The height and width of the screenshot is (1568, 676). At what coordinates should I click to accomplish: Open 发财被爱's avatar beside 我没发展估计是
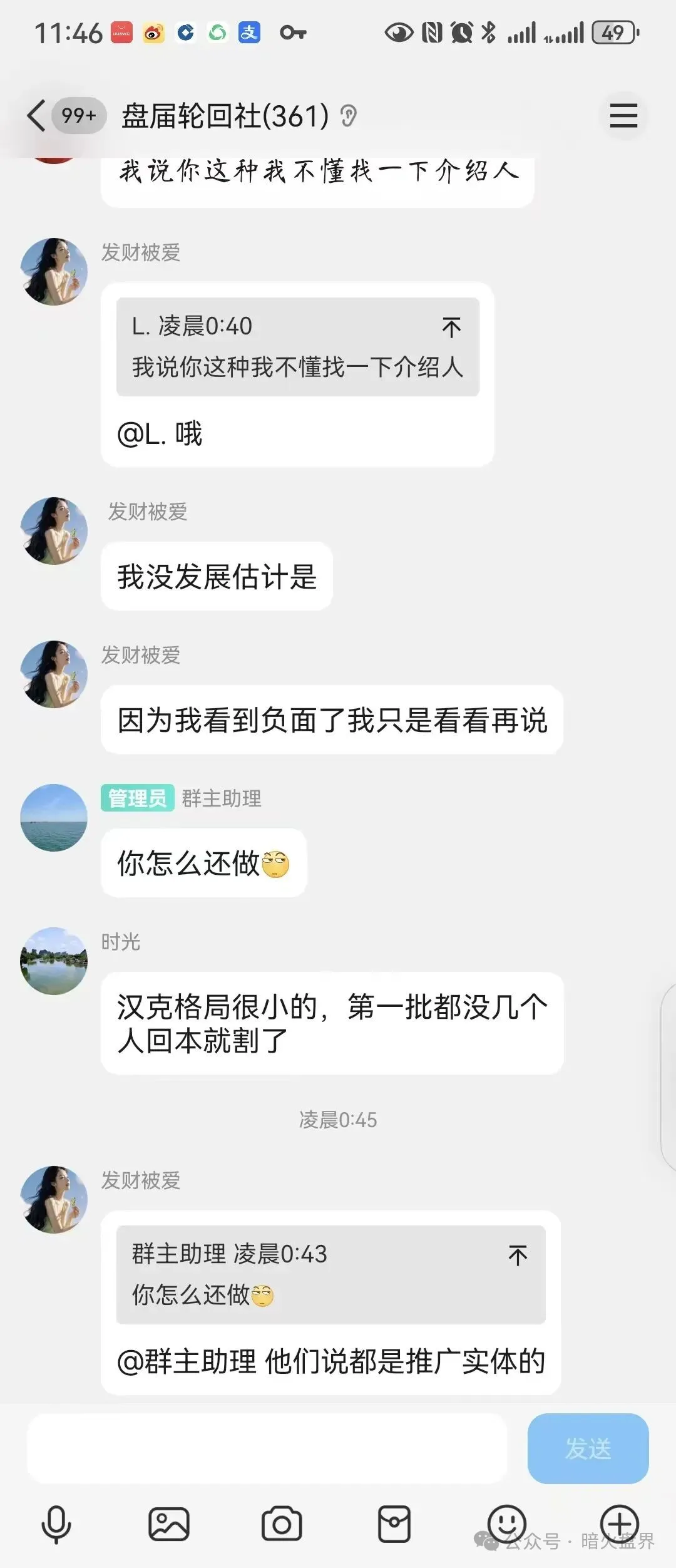click(54, 531)
